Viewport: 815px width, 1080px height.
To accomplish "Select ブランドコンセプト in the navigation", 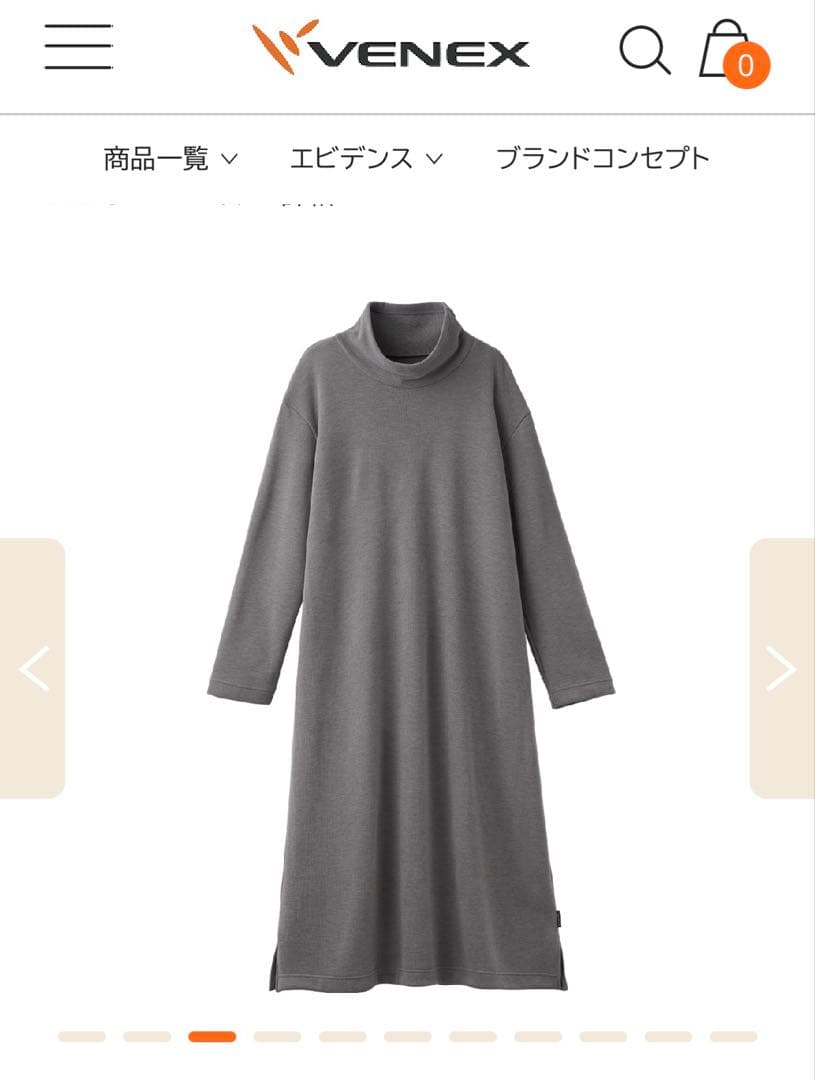I will [602, 156].
